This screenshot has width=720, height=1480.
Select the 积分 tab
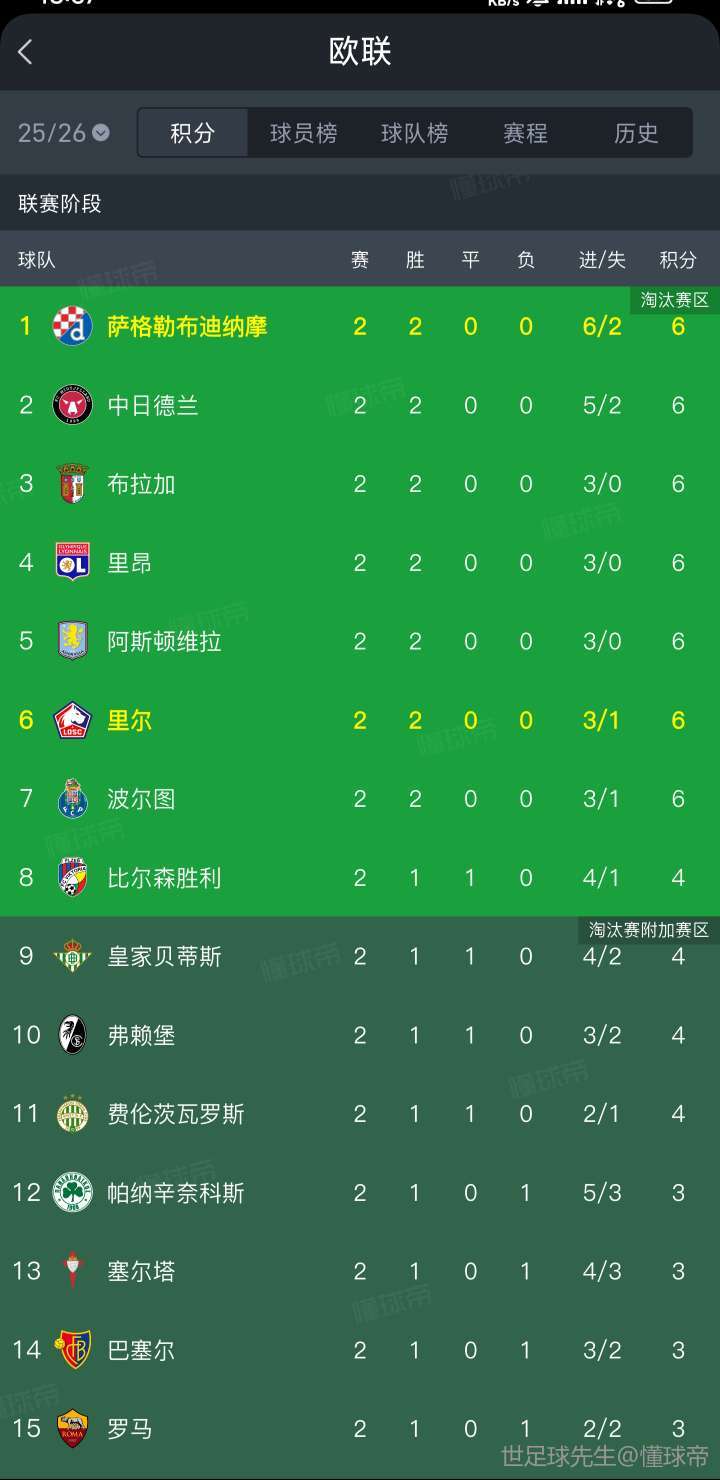[192, 133]
